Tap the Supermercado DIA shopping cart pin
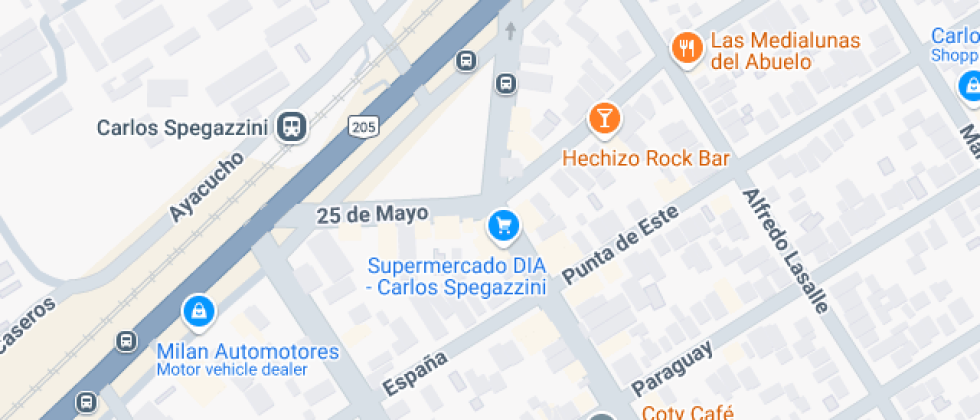Viewport: 980px width, 420px height. [503, 225]
